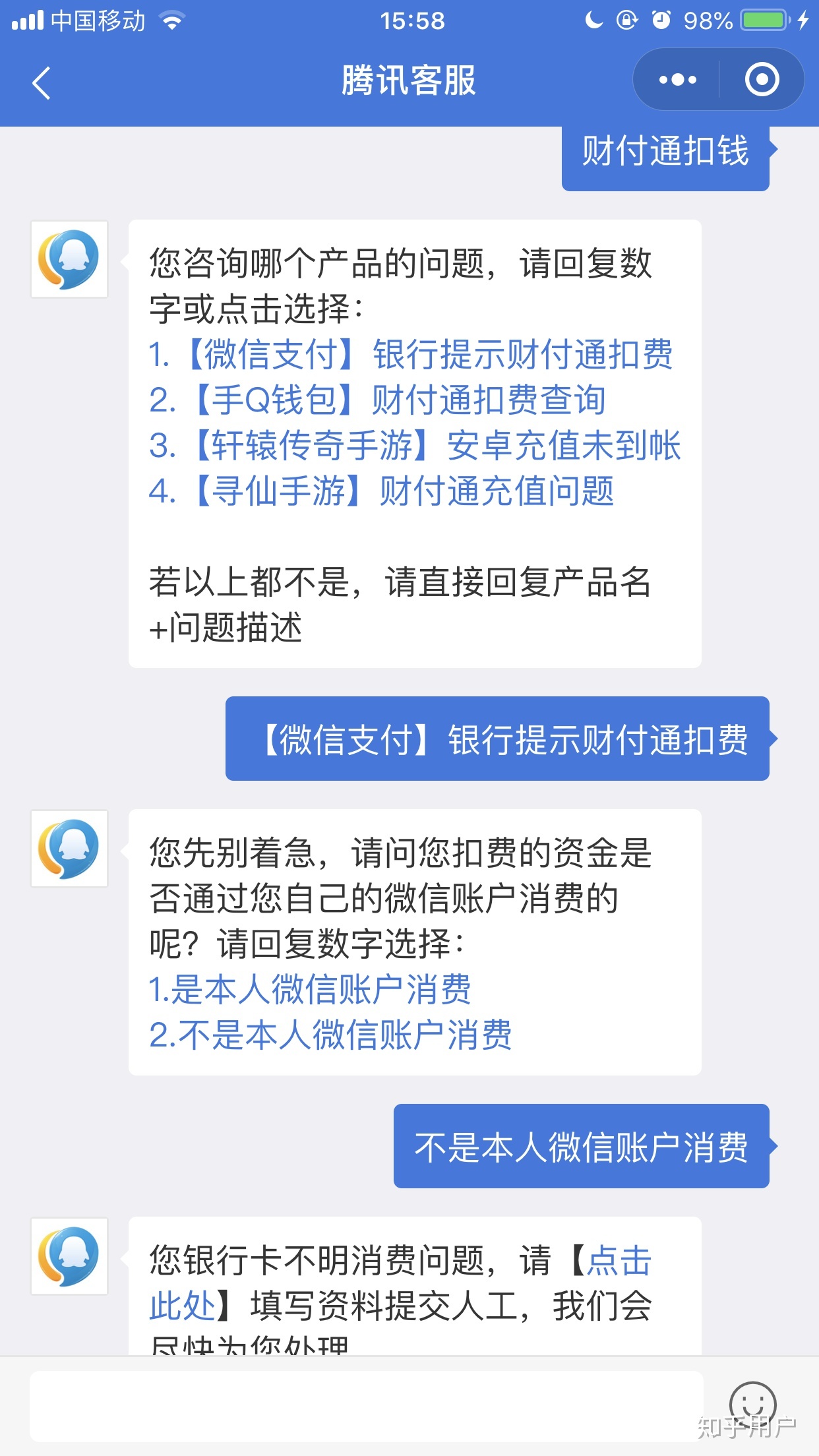Open the mini program more options menu
The height and width of the screenshot is (1456, 819).
tap(677, 80)
